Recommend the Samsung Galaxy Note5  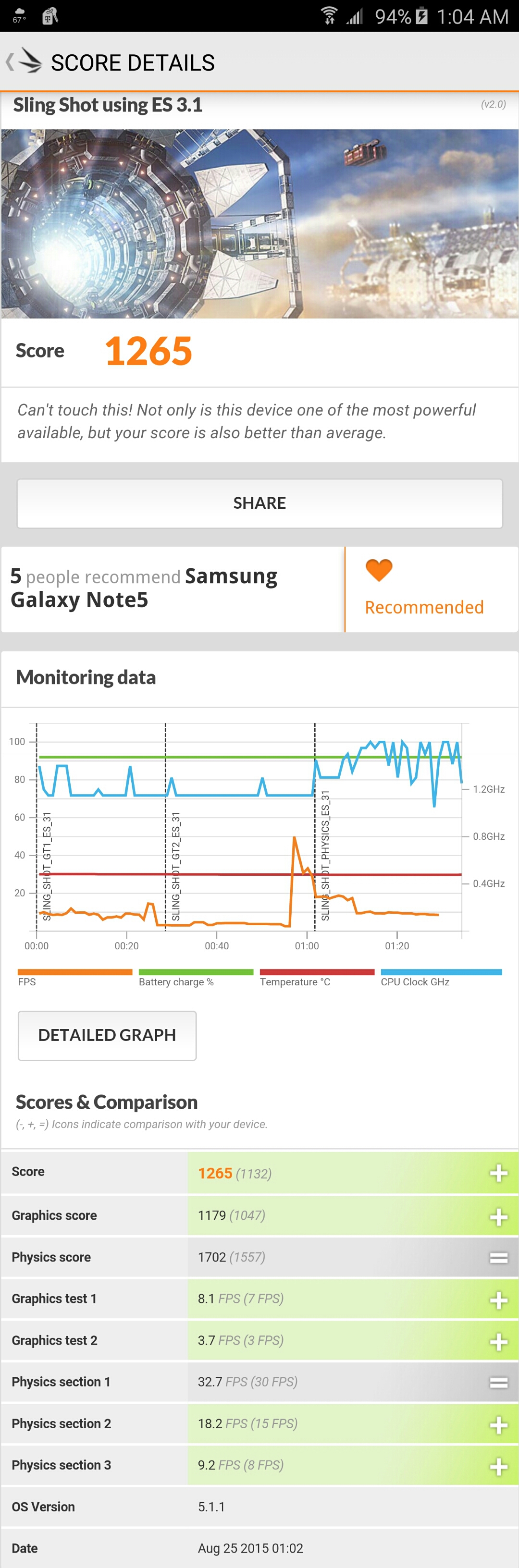click(424, 588)
